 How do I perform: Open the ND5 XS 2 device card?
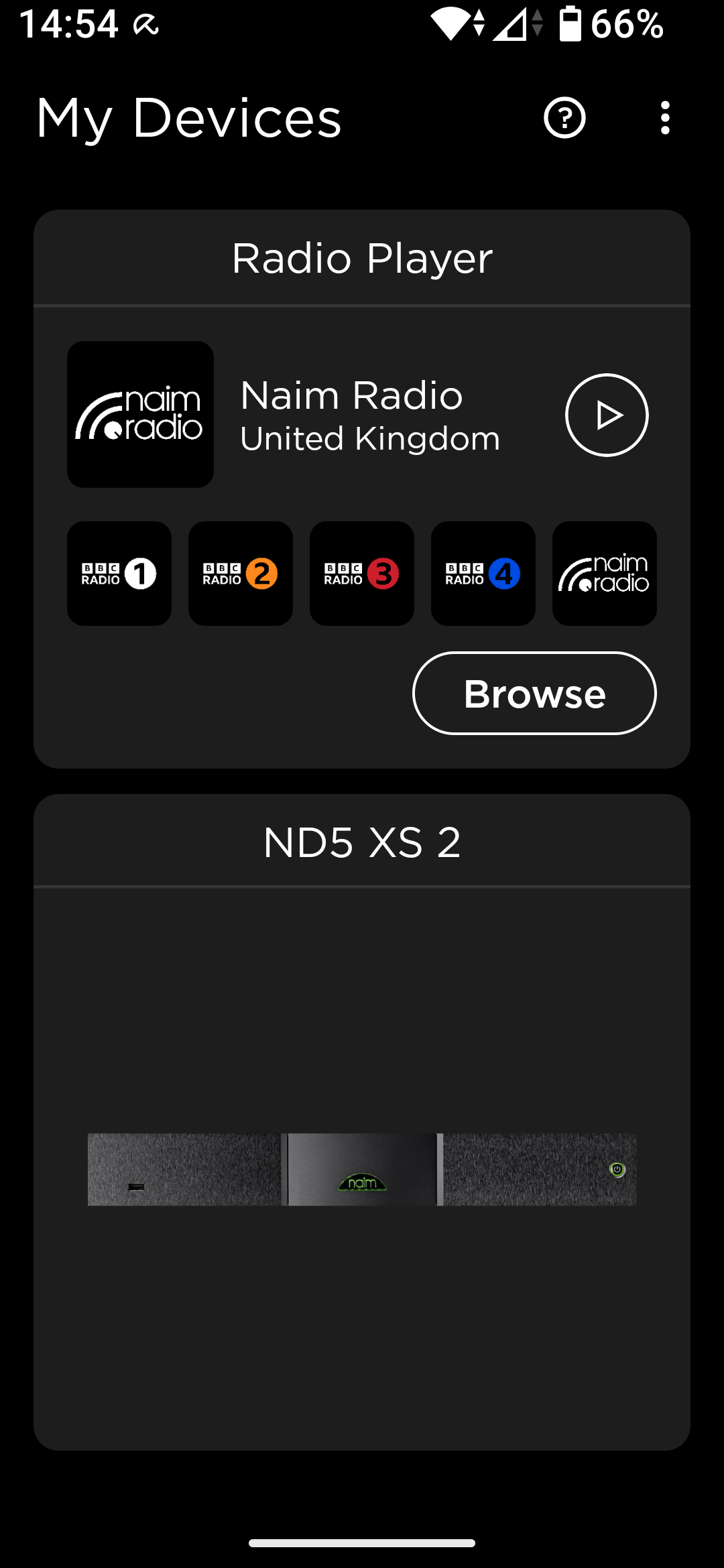[362, 1169]
